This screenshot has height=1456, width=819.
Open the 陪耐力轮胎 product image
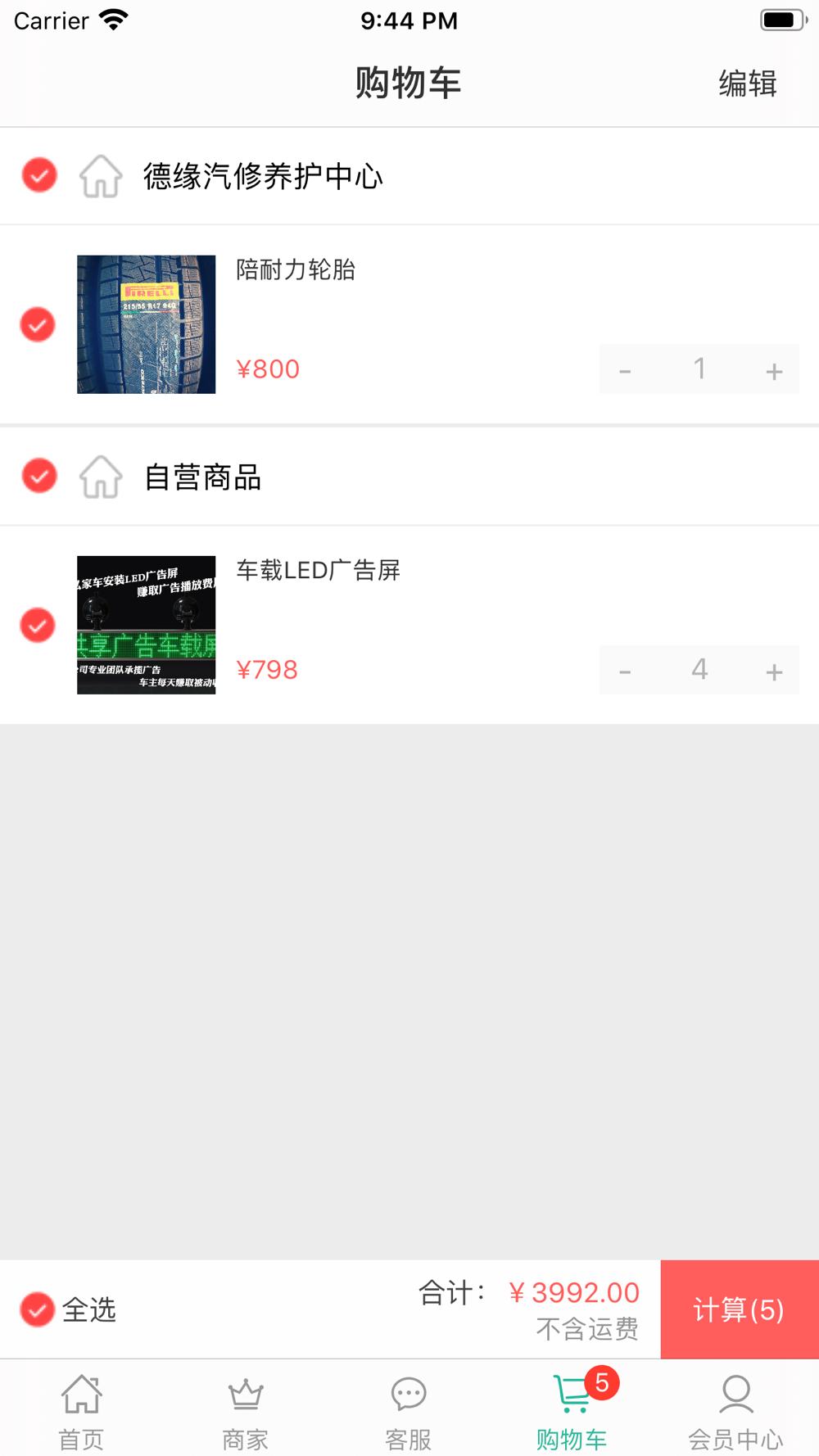pos(146,324)
